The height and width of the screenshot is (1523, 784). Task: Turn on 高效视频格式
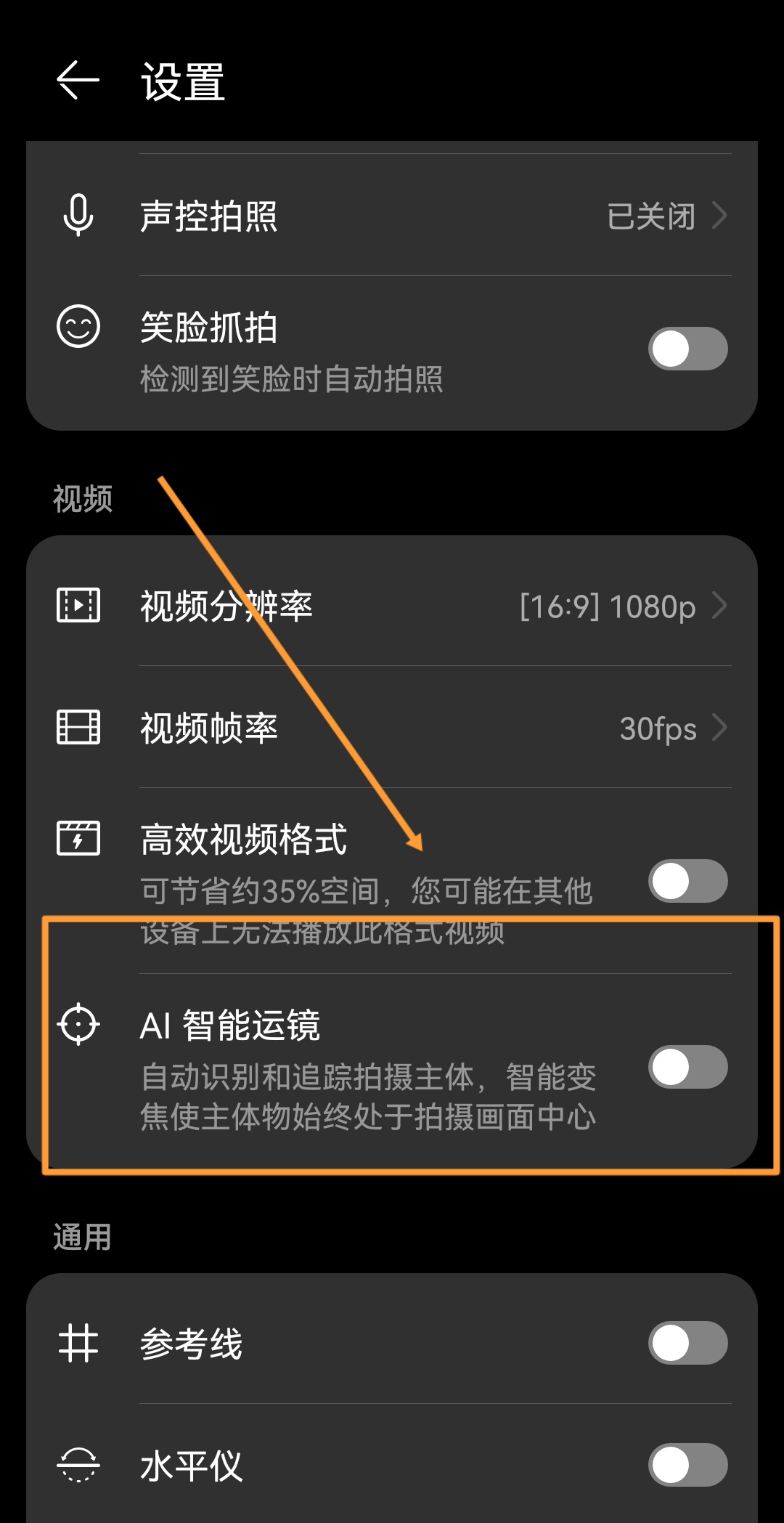click(x=687, y=881)
